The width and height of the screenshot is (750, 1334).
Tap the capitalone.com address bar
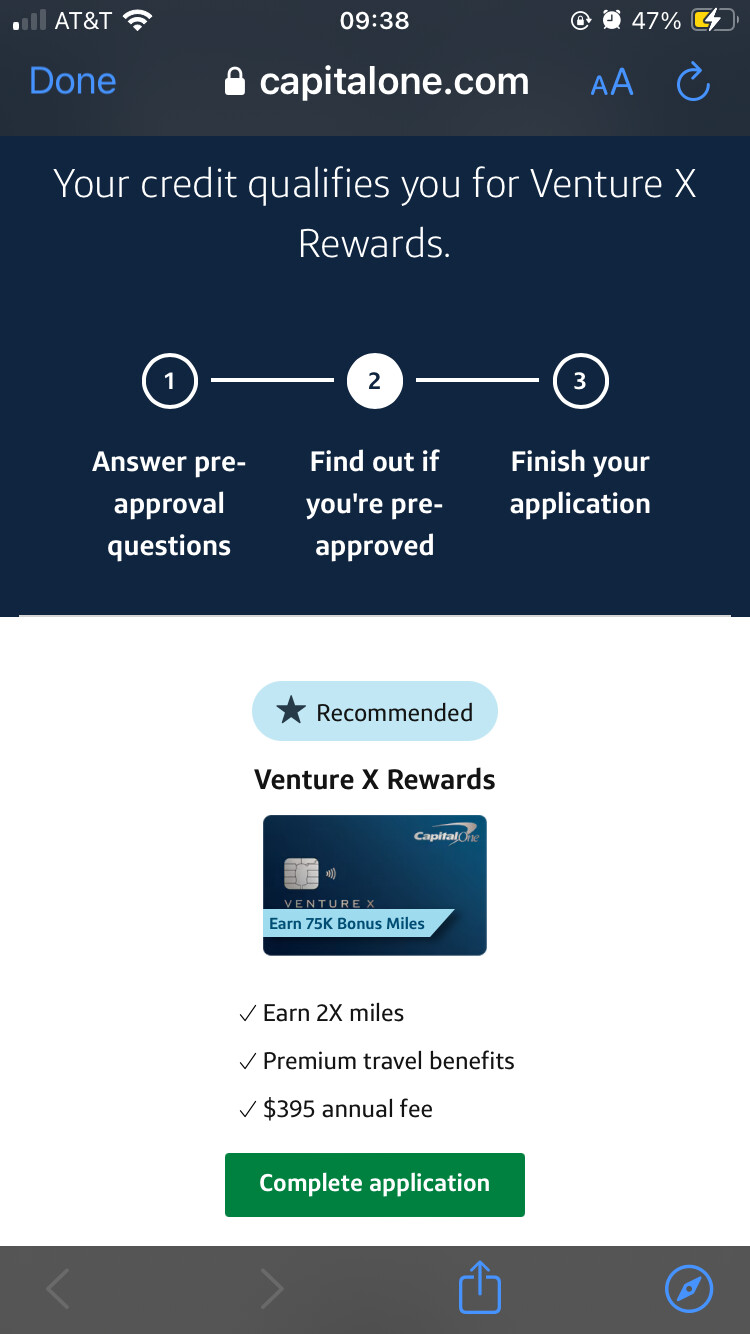click(x=376, y=82)
